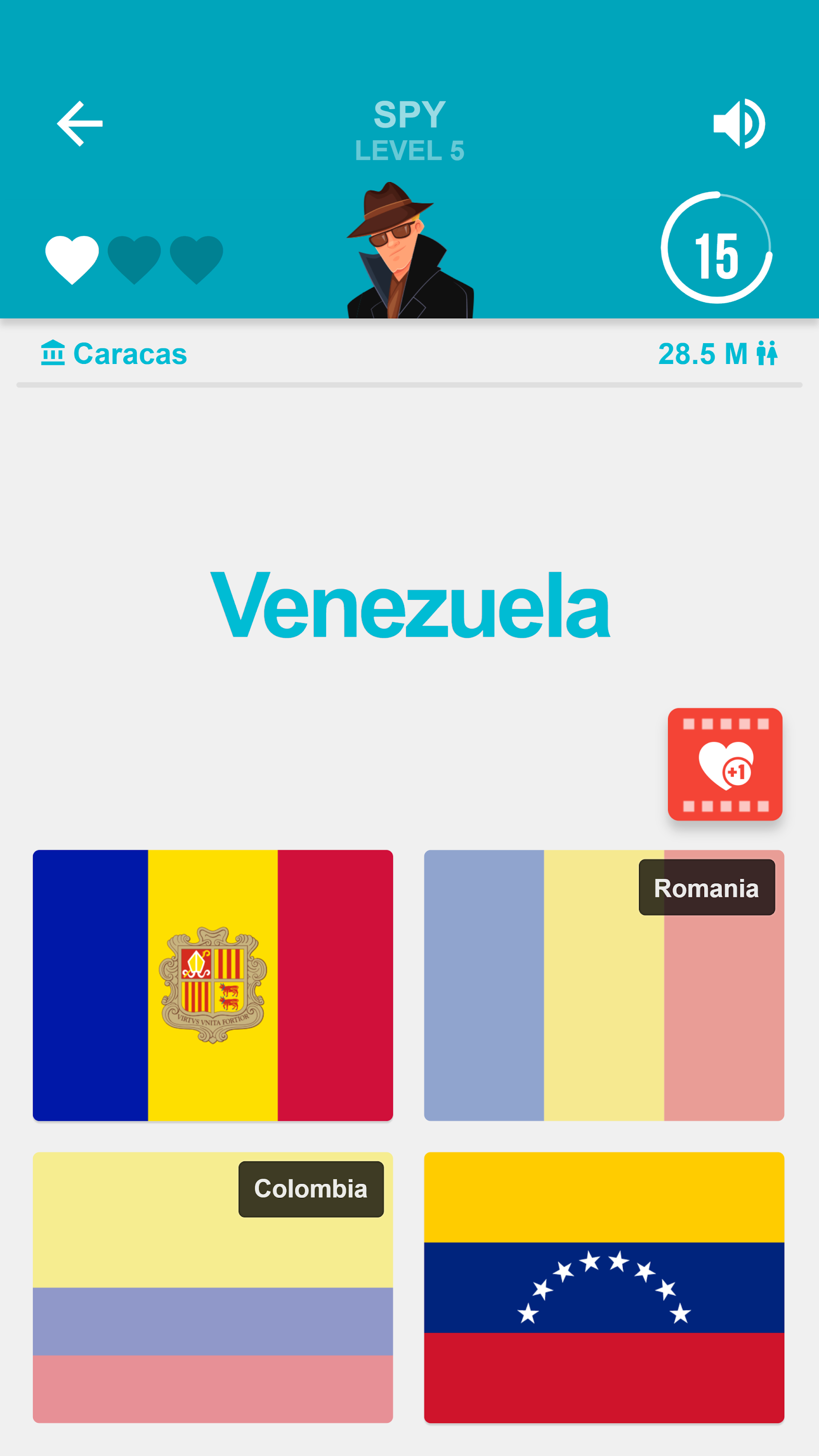Go back using the arrow icon
This screenshot has height=1456, width=819.
tap(80, 124)
